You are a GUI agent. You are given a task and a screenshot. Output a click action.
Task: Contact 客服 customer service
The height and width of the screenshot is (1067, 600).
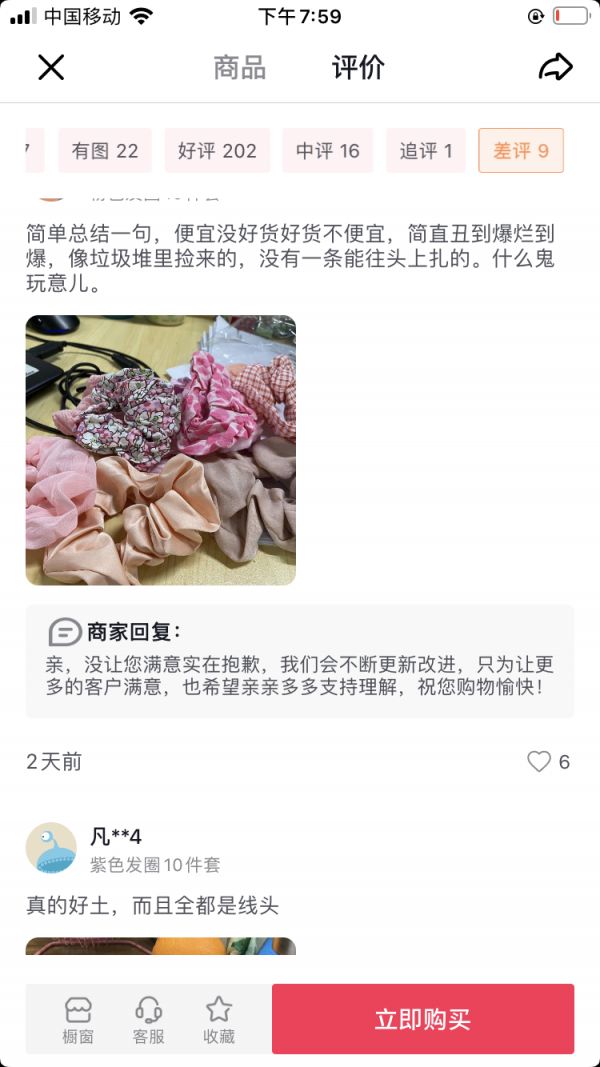(148, 1020)
